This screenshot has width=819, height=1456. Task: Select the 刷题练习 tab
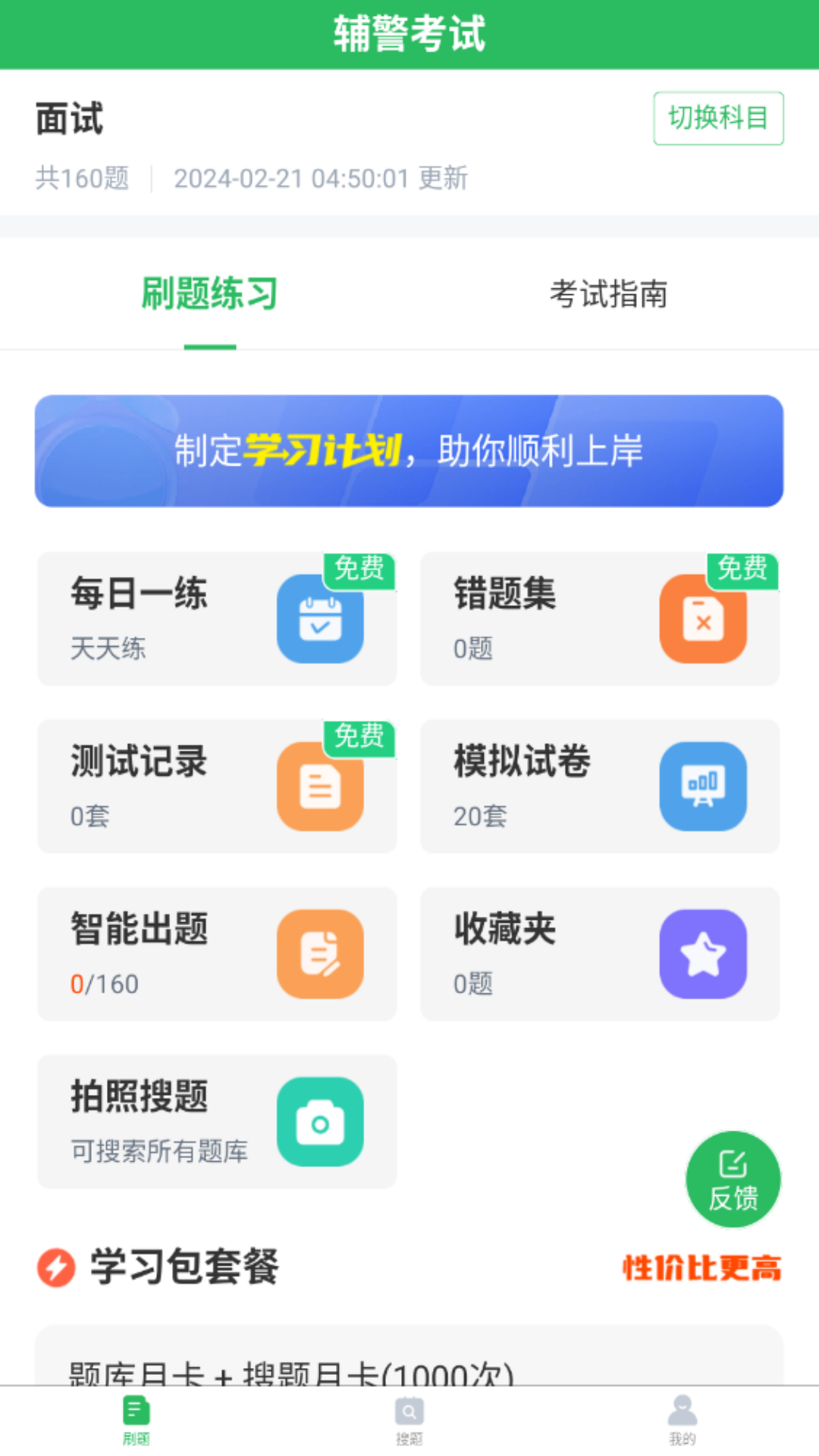coord(209,296)
